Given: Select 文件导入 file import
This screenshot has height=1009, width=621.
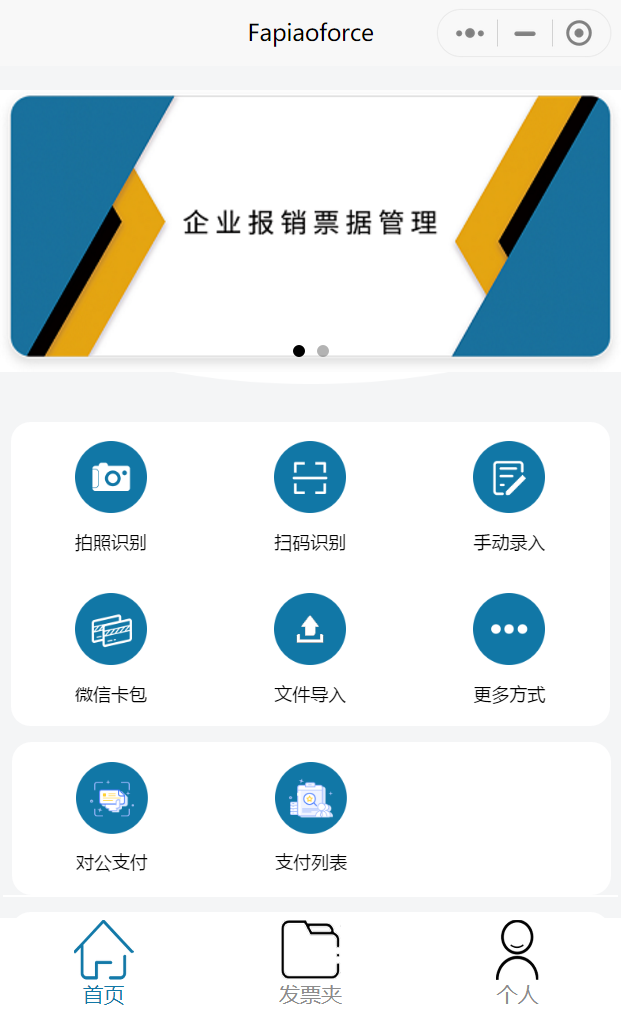Looking at the screenshot, I should pos(310,629).
